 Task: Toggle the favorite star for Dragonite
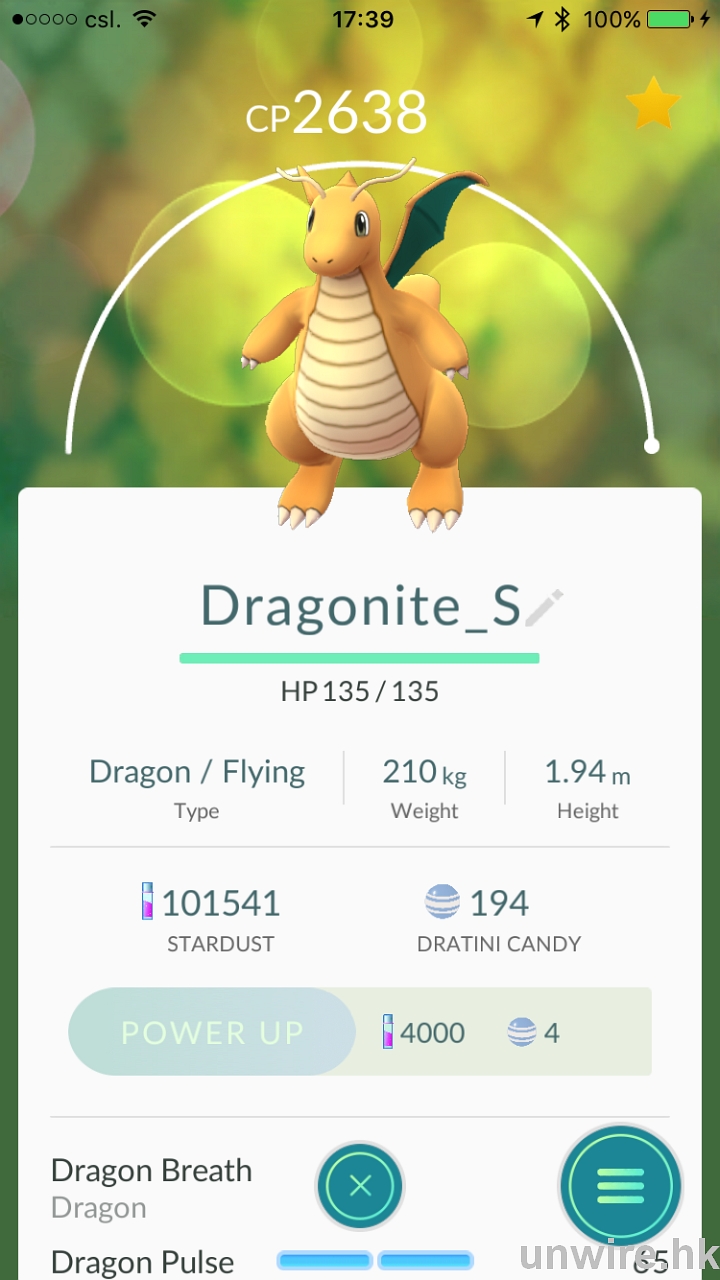pyautogui.click(x=652, y=105)
